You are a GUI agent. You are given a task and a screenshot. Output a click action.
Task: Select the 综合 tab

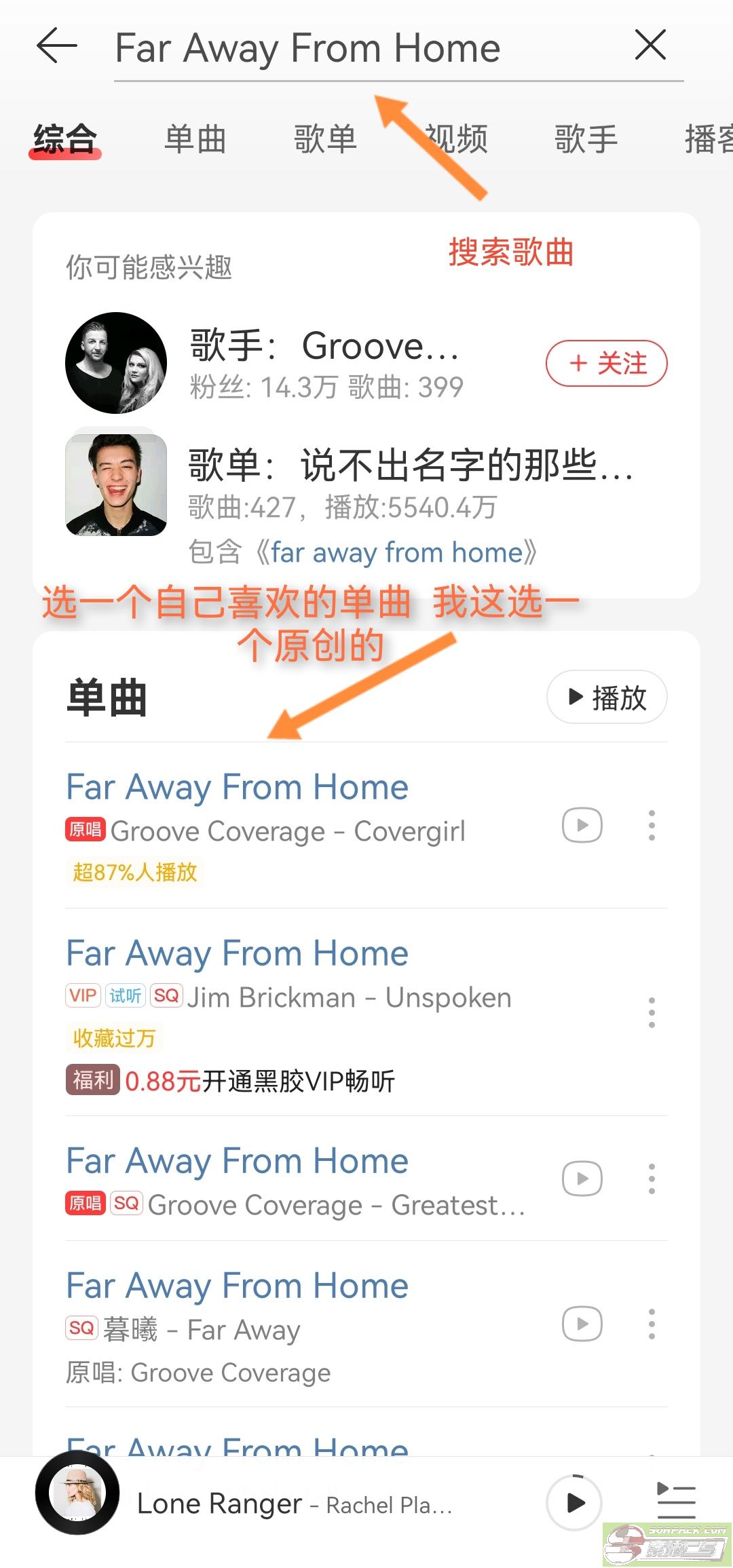click(65, 140)
